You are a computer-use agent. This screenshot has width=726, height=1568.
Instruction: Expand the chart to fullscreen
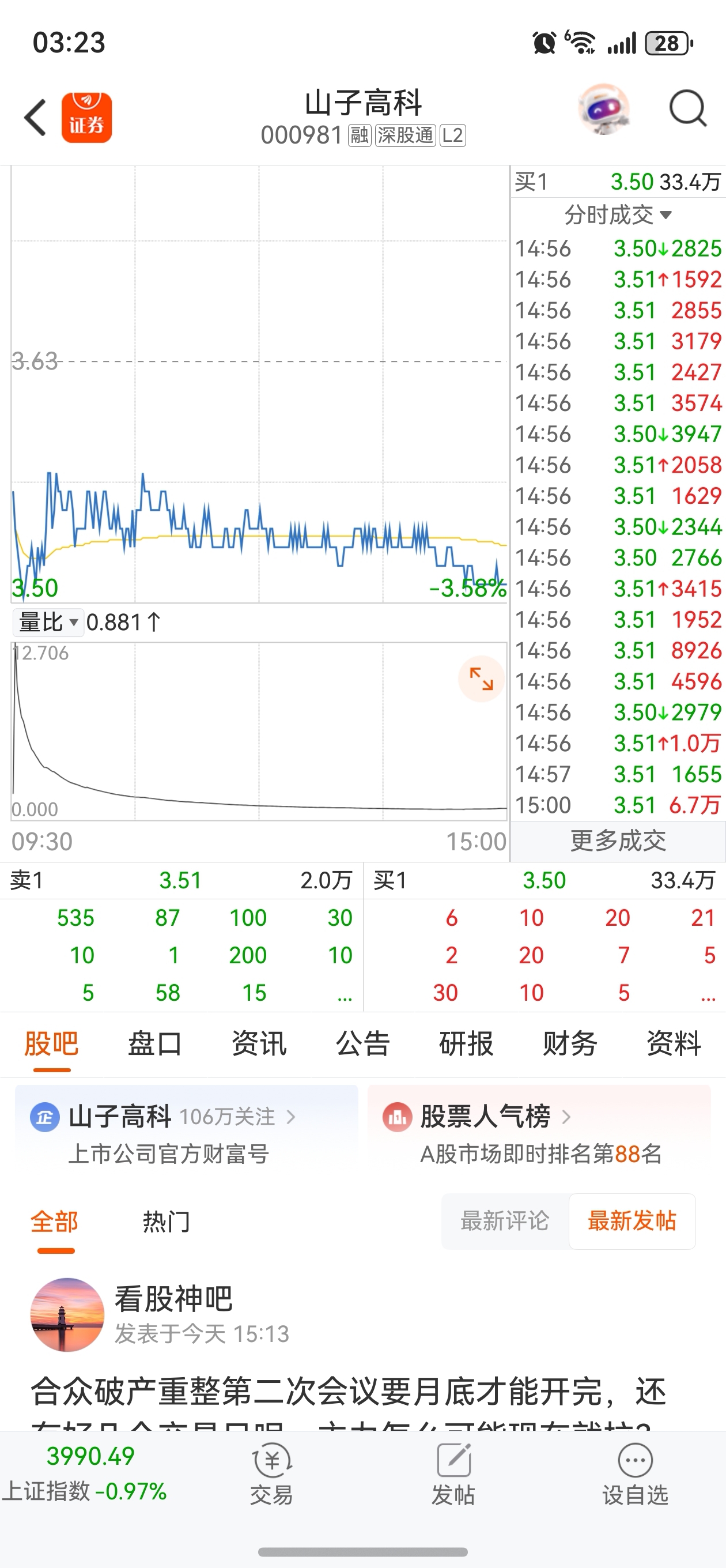(481, 679)
